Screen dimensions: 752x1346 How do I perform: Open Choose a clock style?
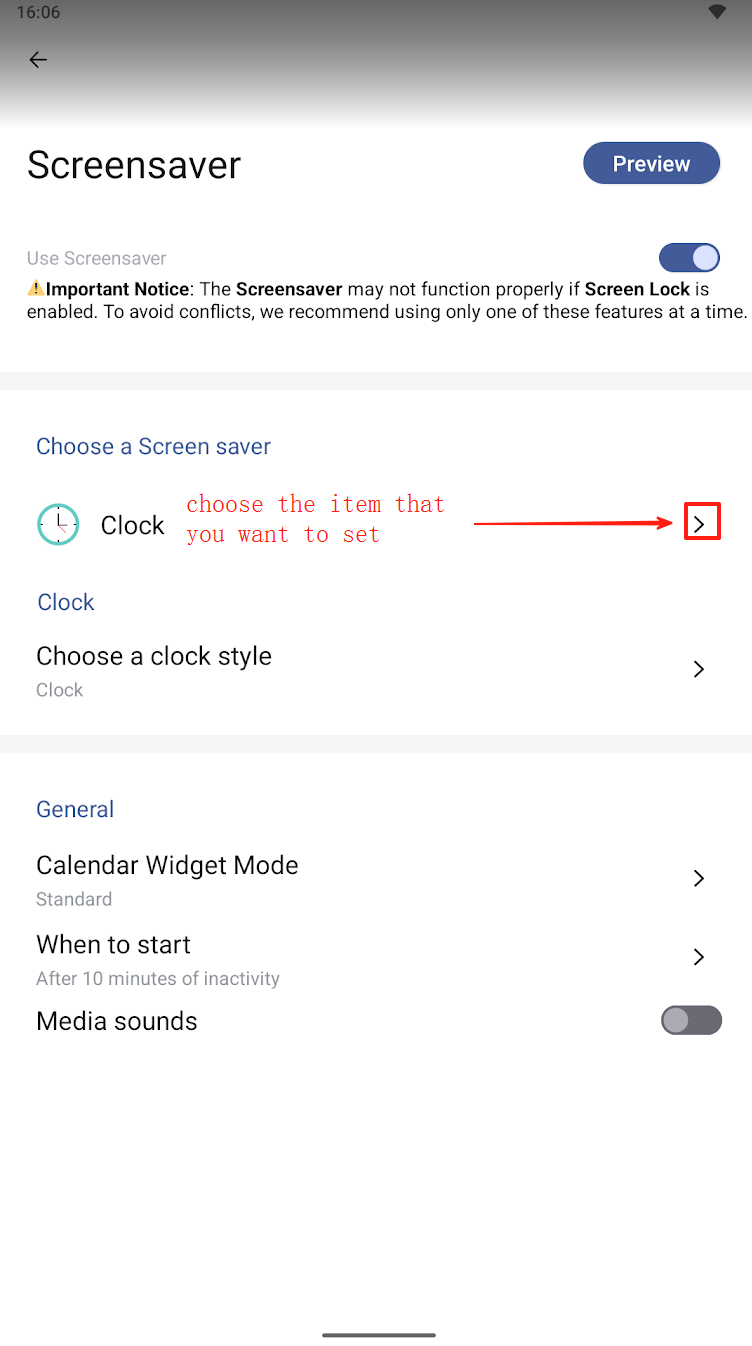376,671
